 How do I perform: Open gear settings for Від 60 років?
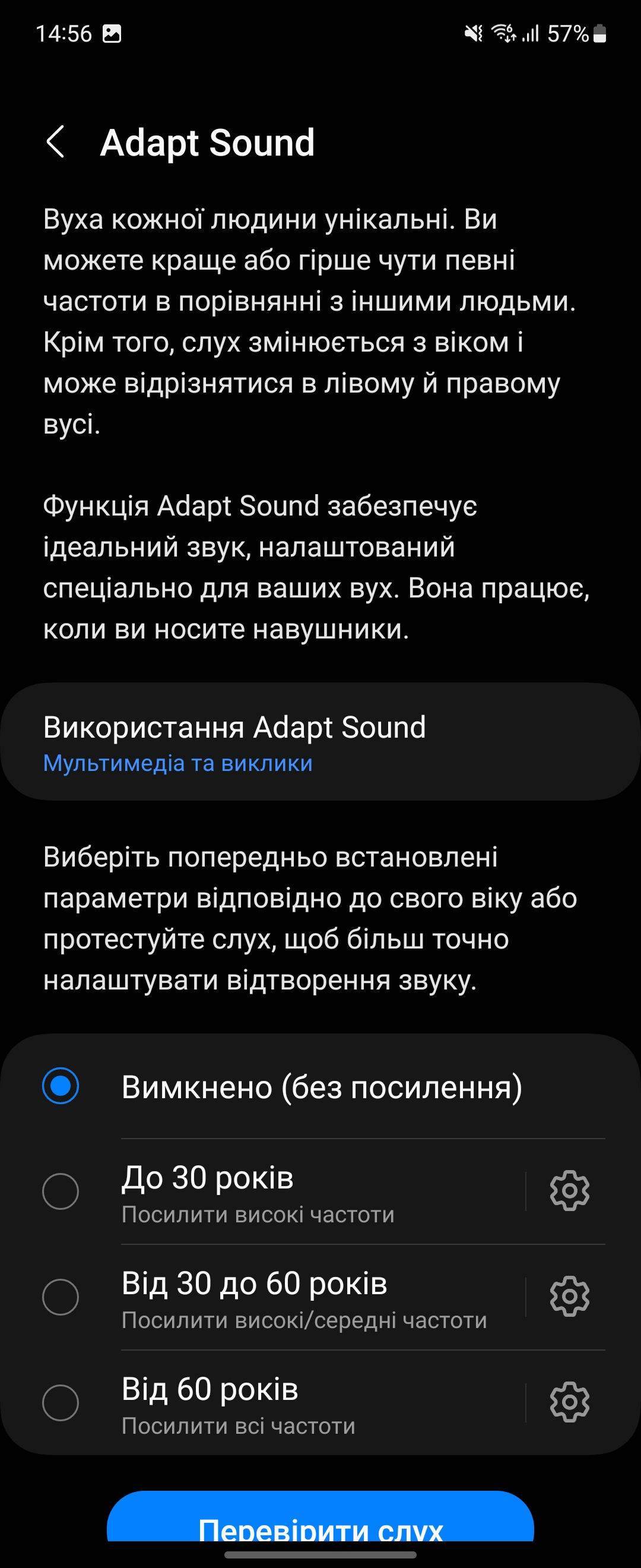coord(569,1402)
